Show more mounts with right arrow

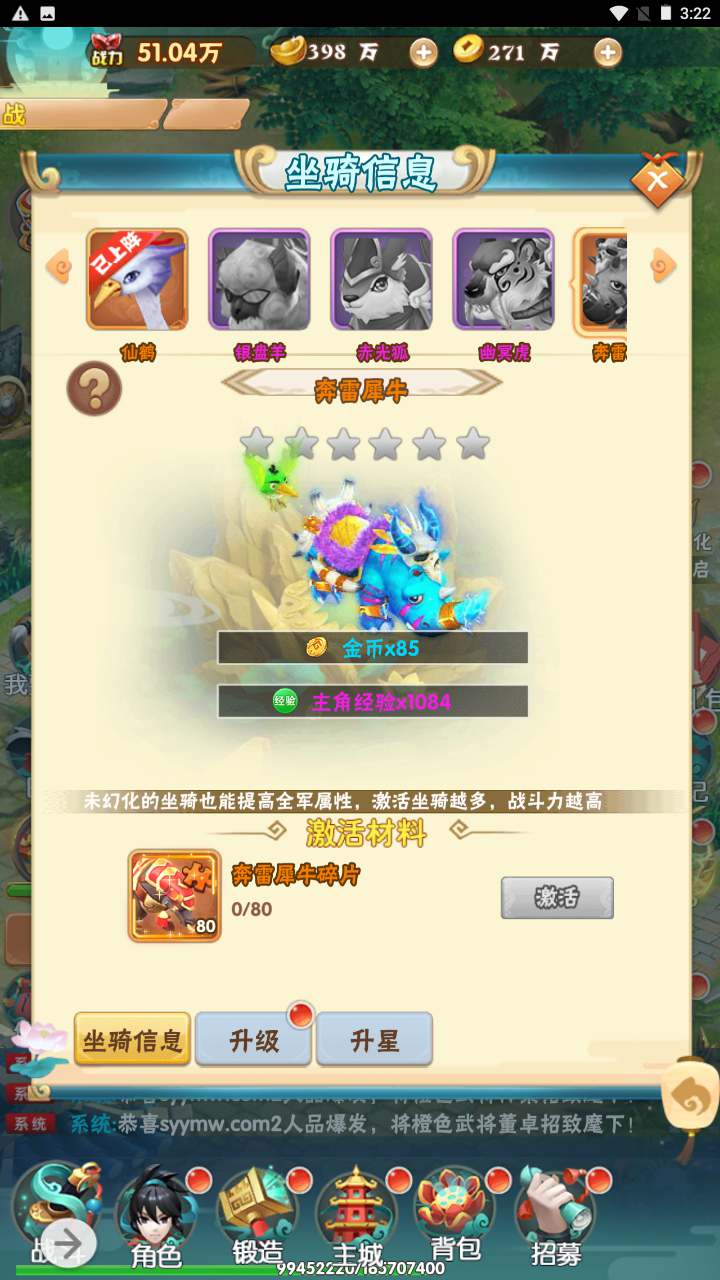click(x=663, y=266)
